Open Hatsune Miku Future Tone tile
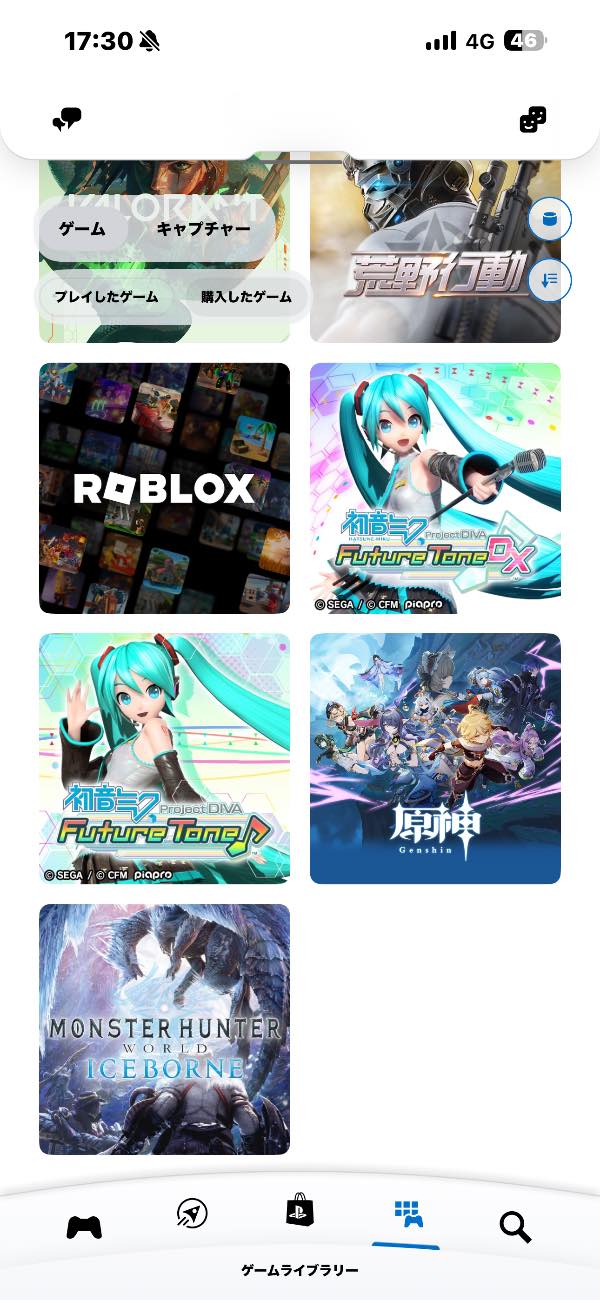This screenshot has width=600, height=1300. coord(164,758)
